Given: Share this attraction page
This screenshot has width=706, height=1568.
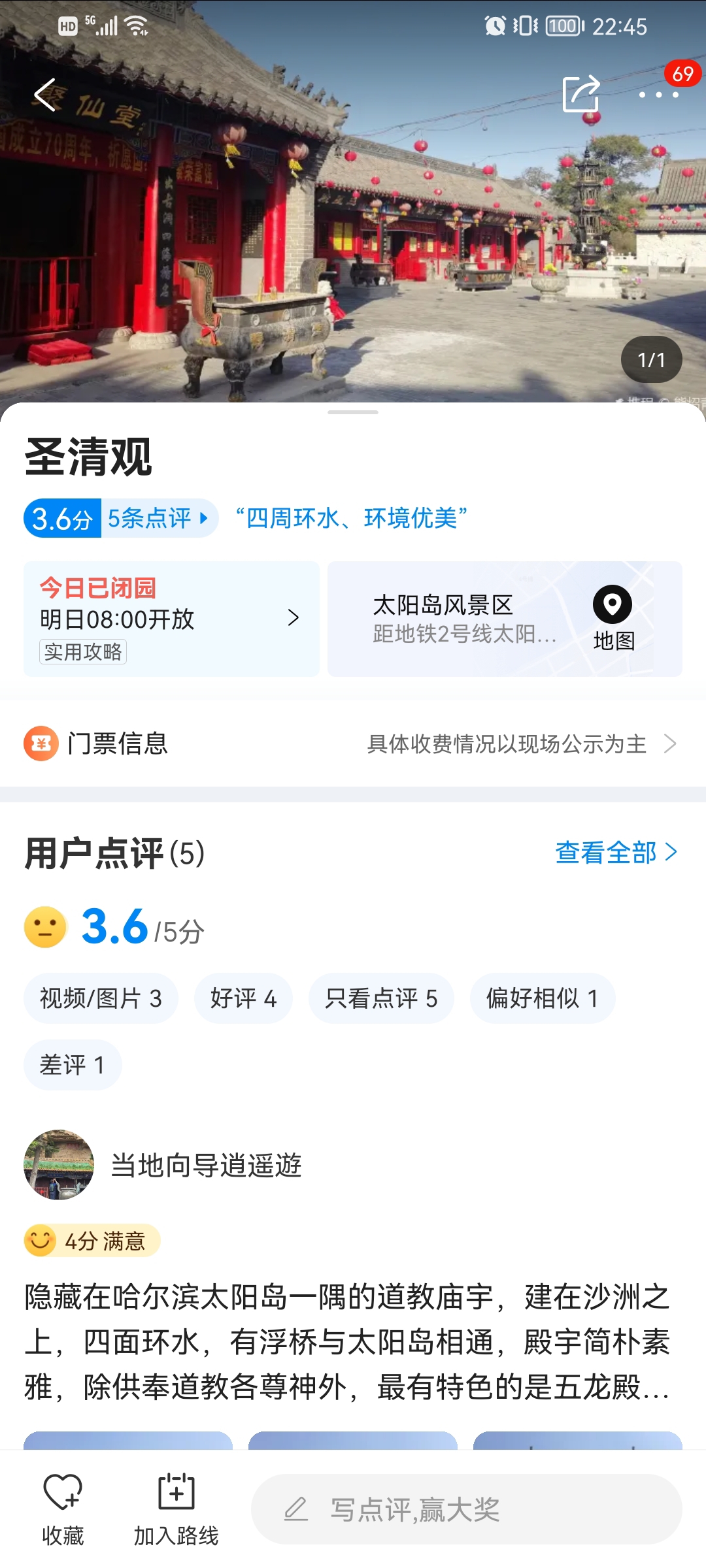Looking at the screenshot, I should pyautogui.click(x=580, y=94).
